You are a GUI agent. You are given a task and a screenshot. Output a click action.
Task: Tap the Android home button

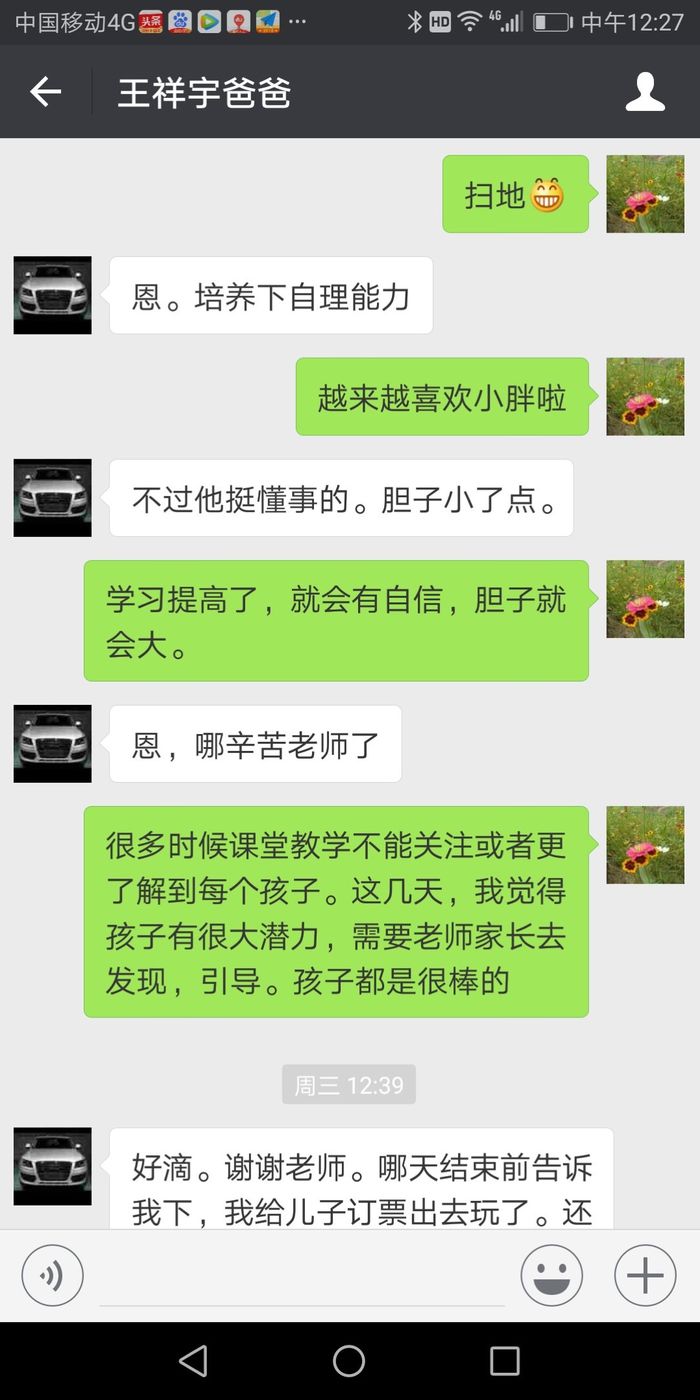pyautogui.click(x=349, y=1360)
